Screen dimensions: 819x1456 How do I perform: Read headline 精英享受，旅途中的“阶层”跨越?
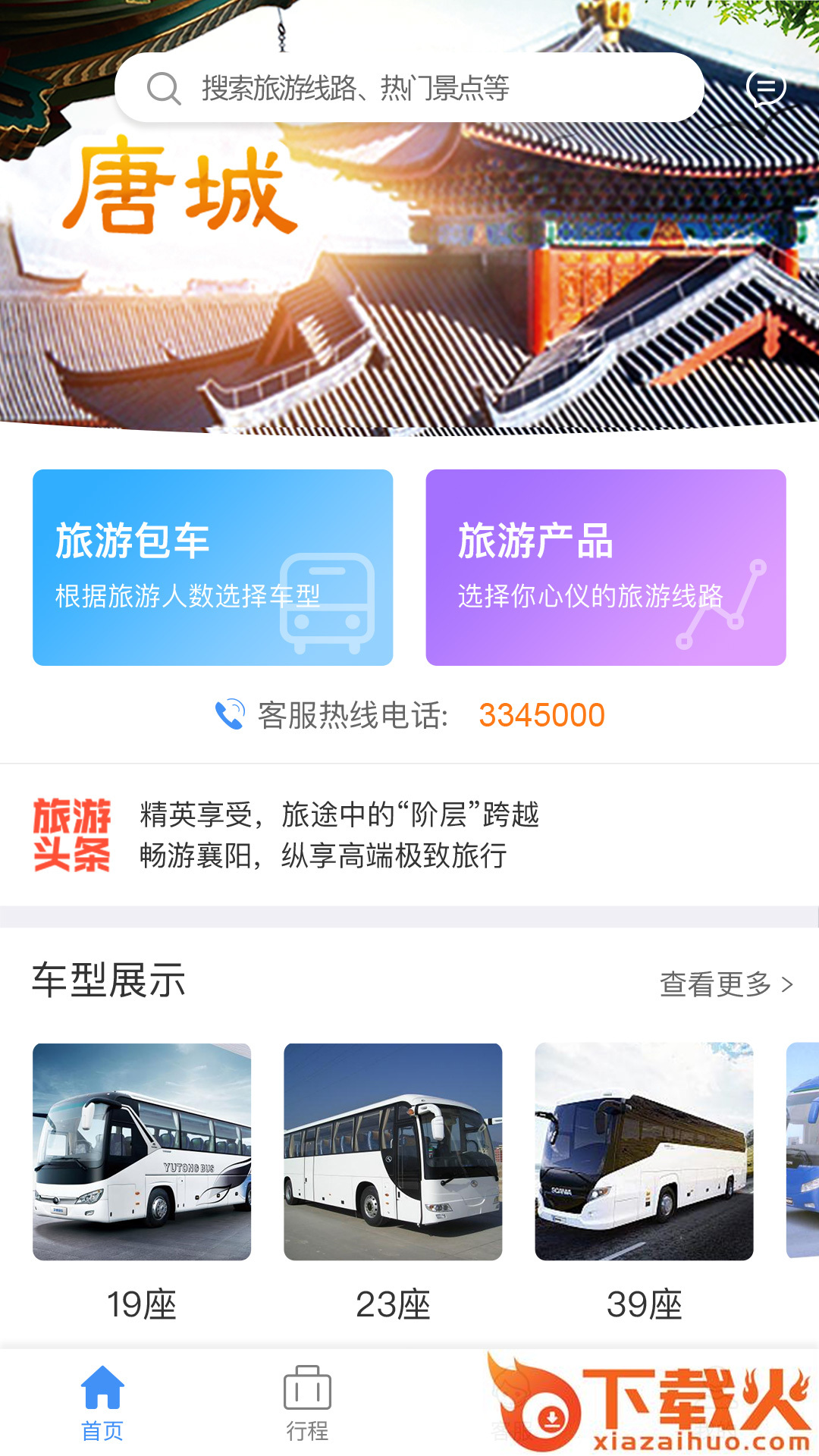339,815
